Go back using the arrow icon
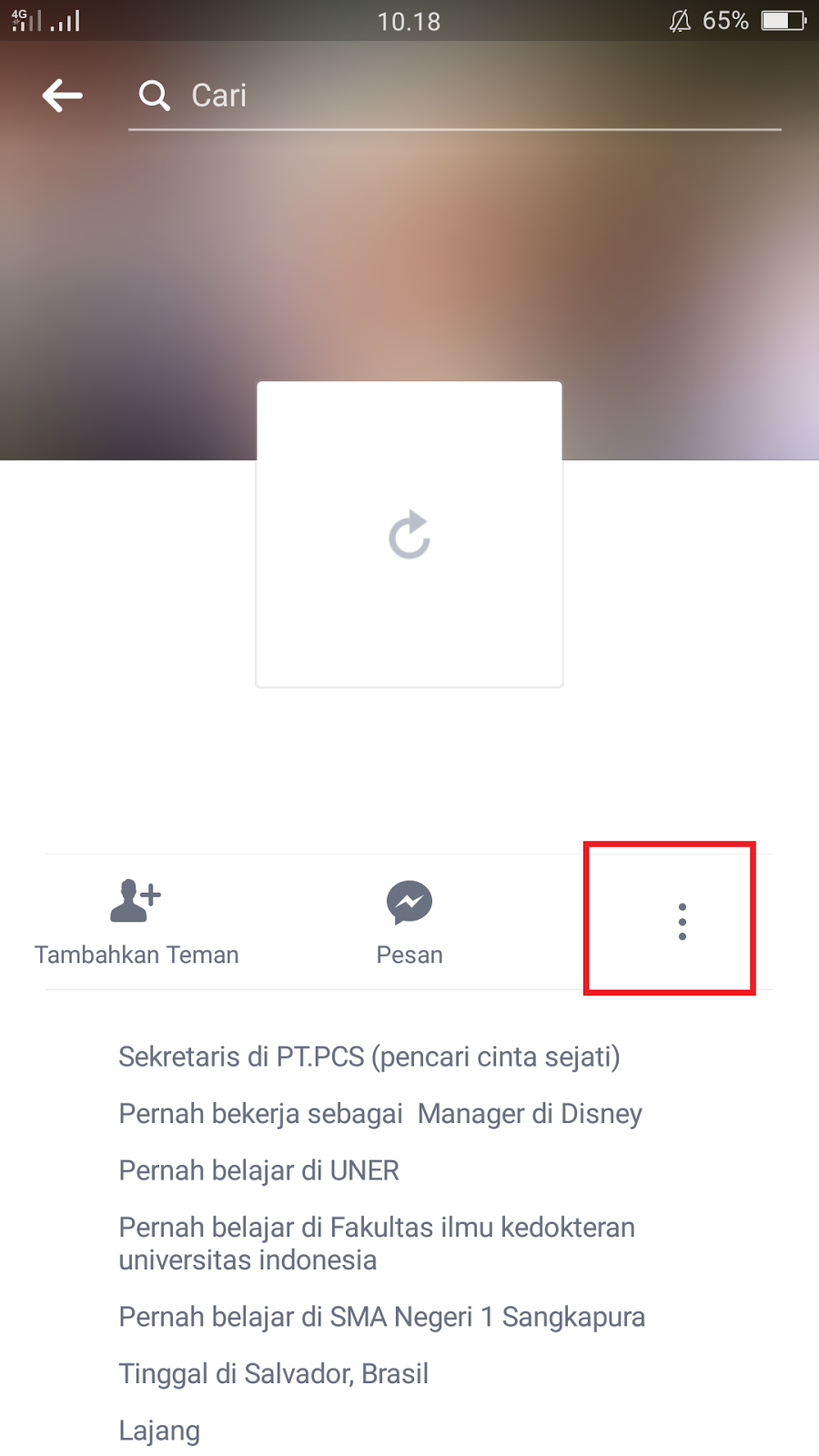 pos(62,95)
